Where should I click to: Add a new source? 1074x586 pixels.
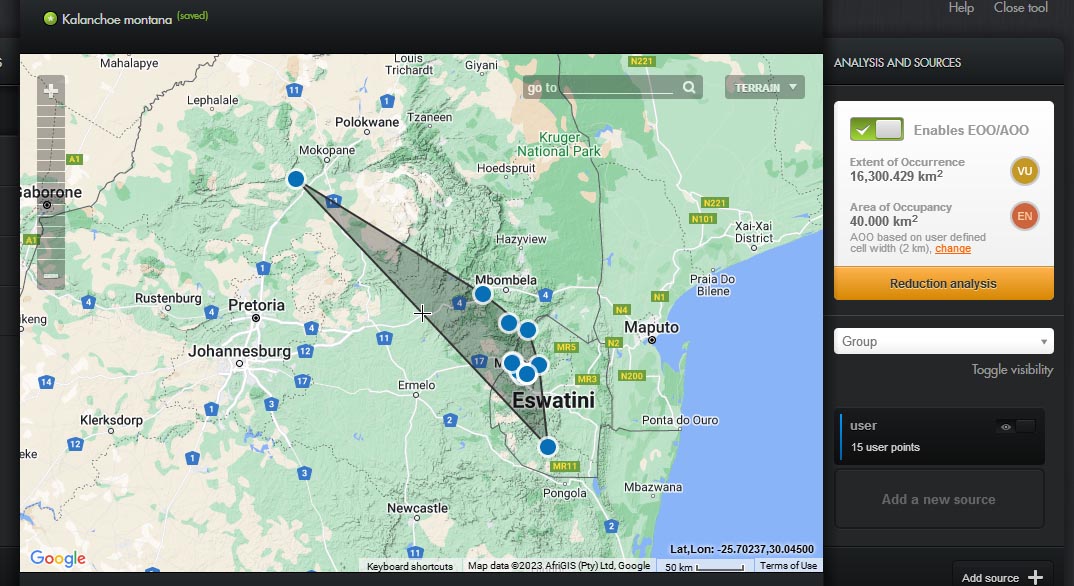pyautogui.click(x=938, y=499)
